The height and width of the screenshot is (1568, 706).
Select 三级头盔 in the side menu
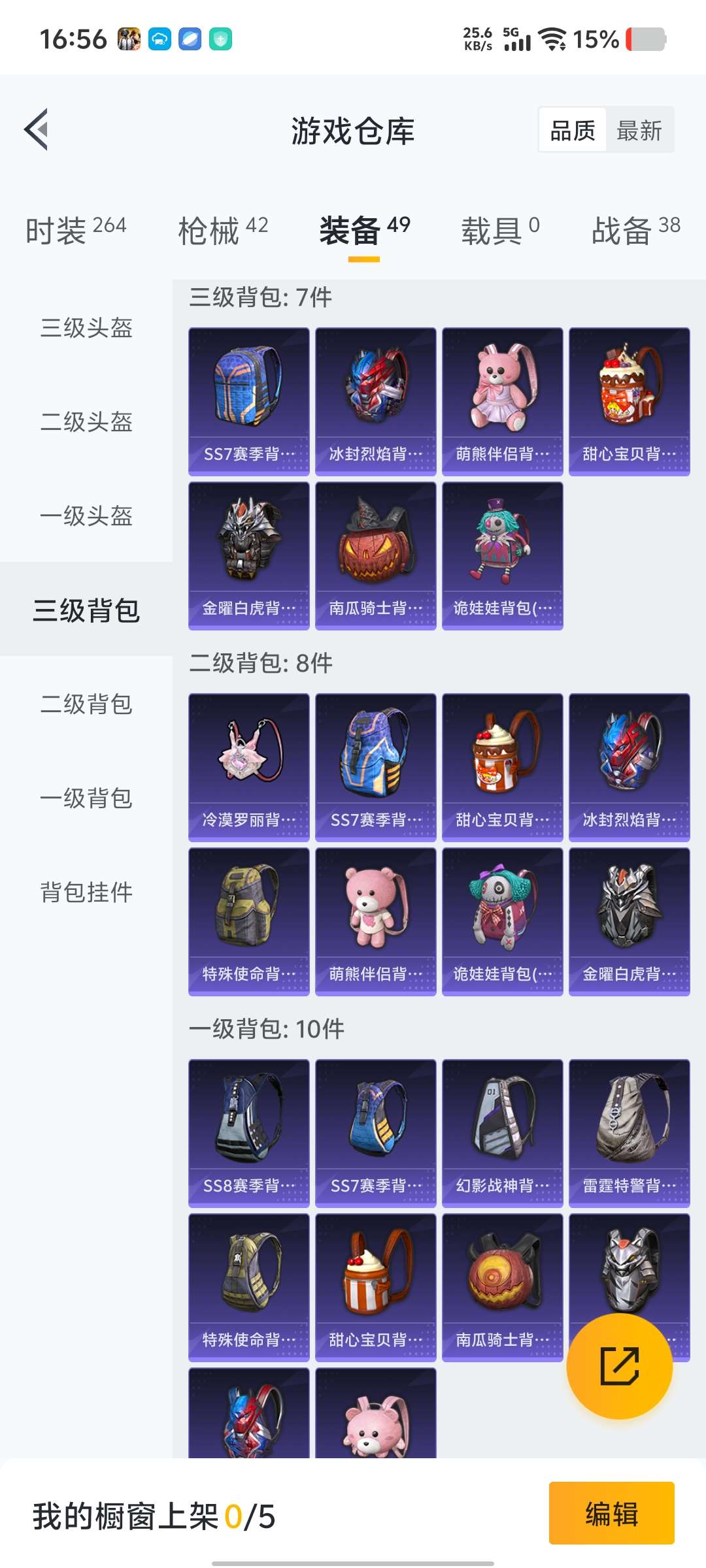(86, 327)
